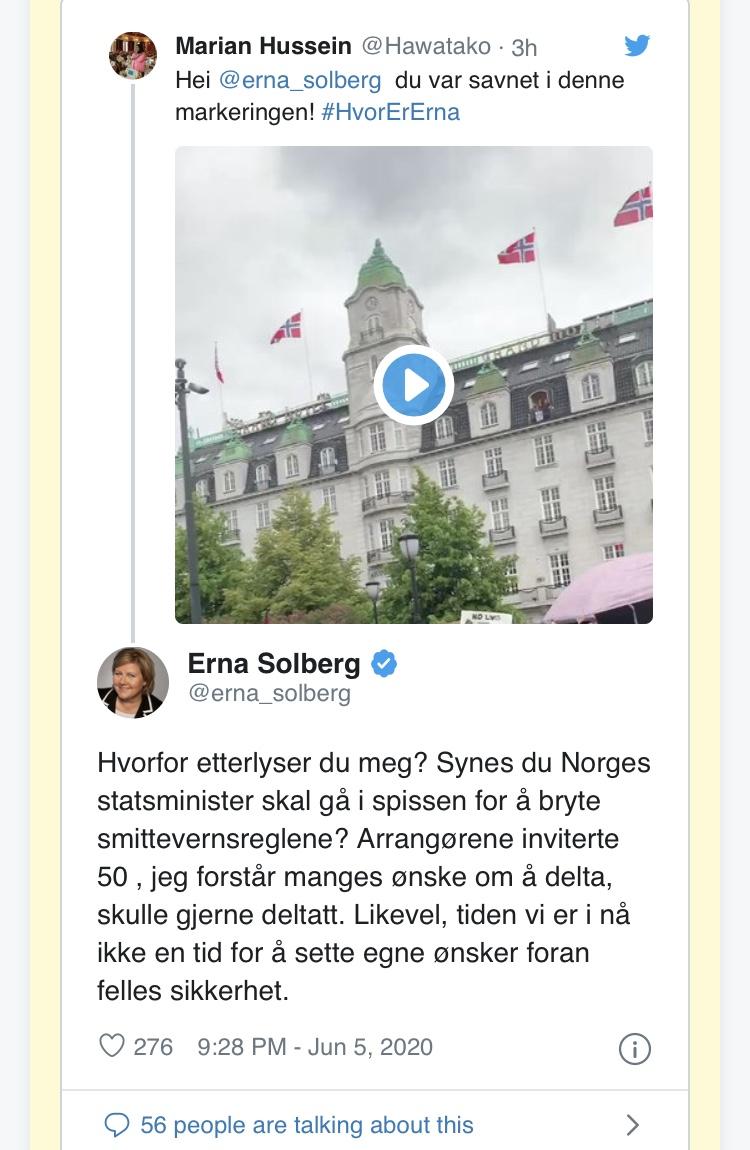The image size is (750, 1150).
Task: Open the @erna_solberg handle under her name
Action: coord(269,693)
